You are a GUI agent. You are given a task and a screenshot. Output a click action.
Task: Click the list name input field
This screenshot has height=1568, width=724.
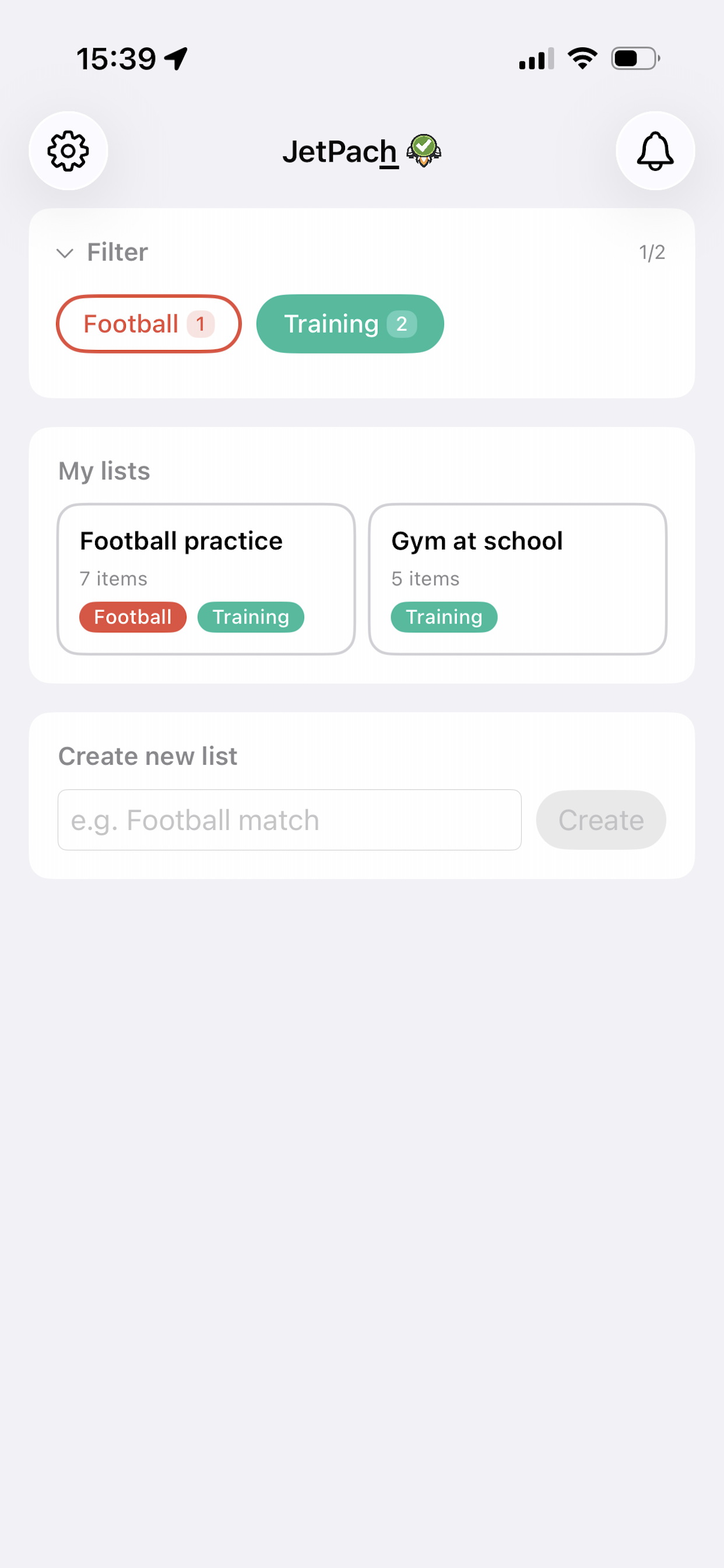coord(289,820)
